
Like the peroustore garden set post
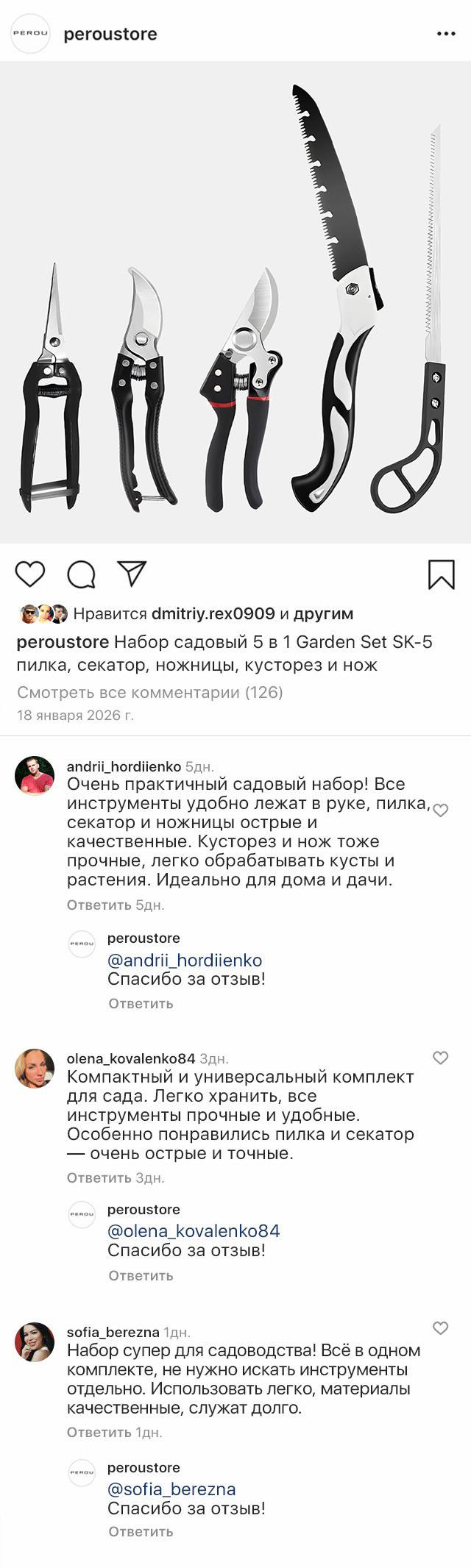click(x=30, y=574)
